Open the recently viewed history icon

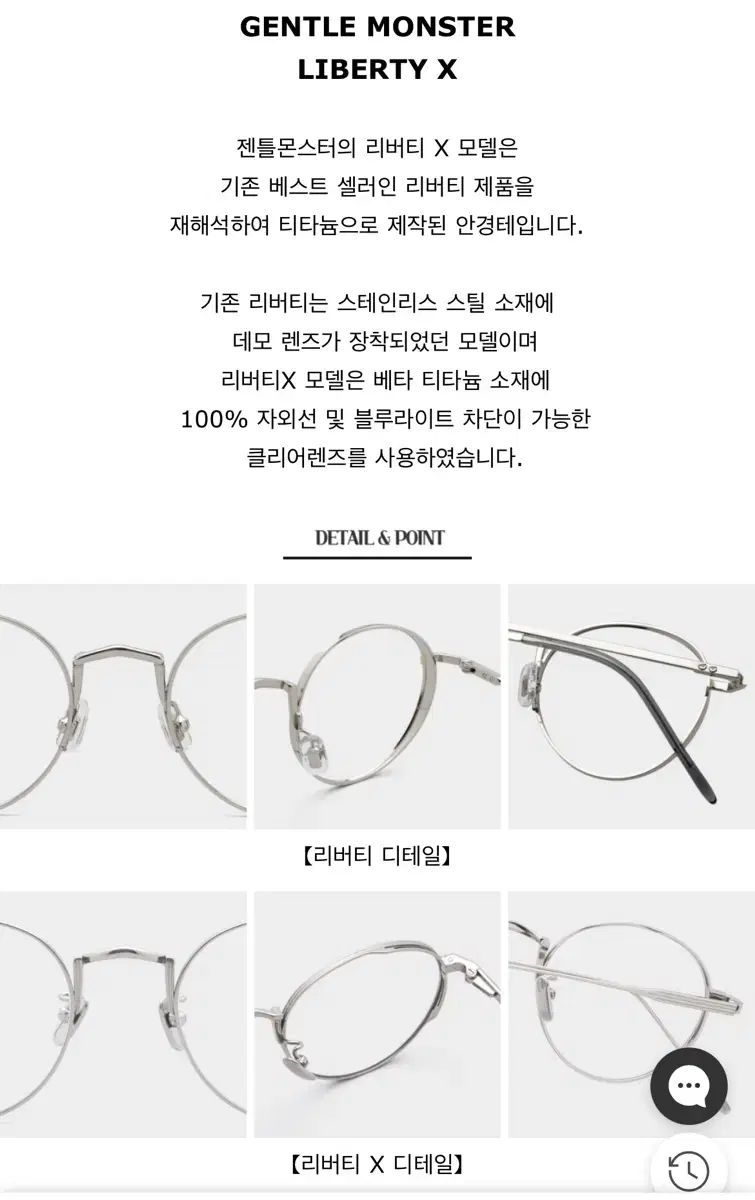[x=688, y=1170]
